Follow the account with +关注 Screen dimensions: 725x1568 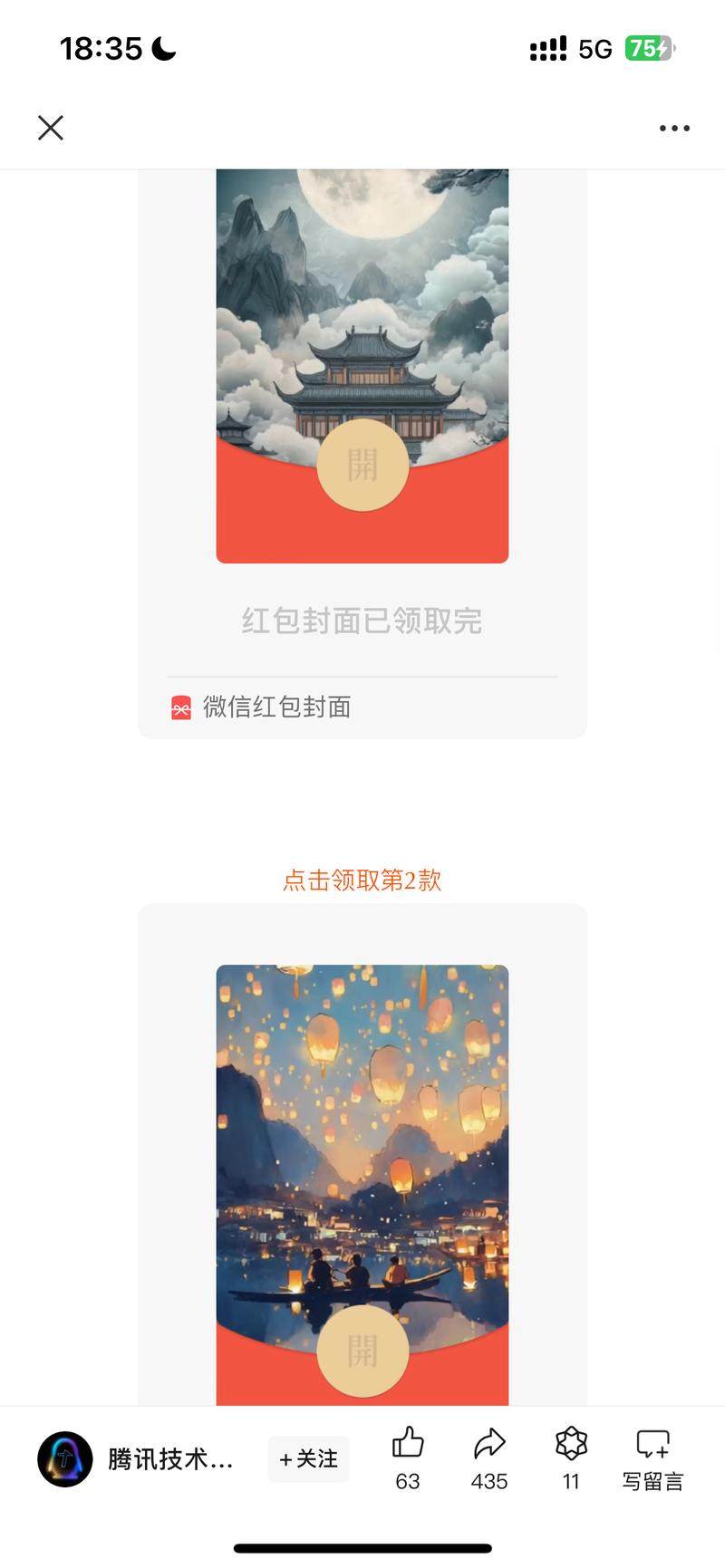point(308,1459)
